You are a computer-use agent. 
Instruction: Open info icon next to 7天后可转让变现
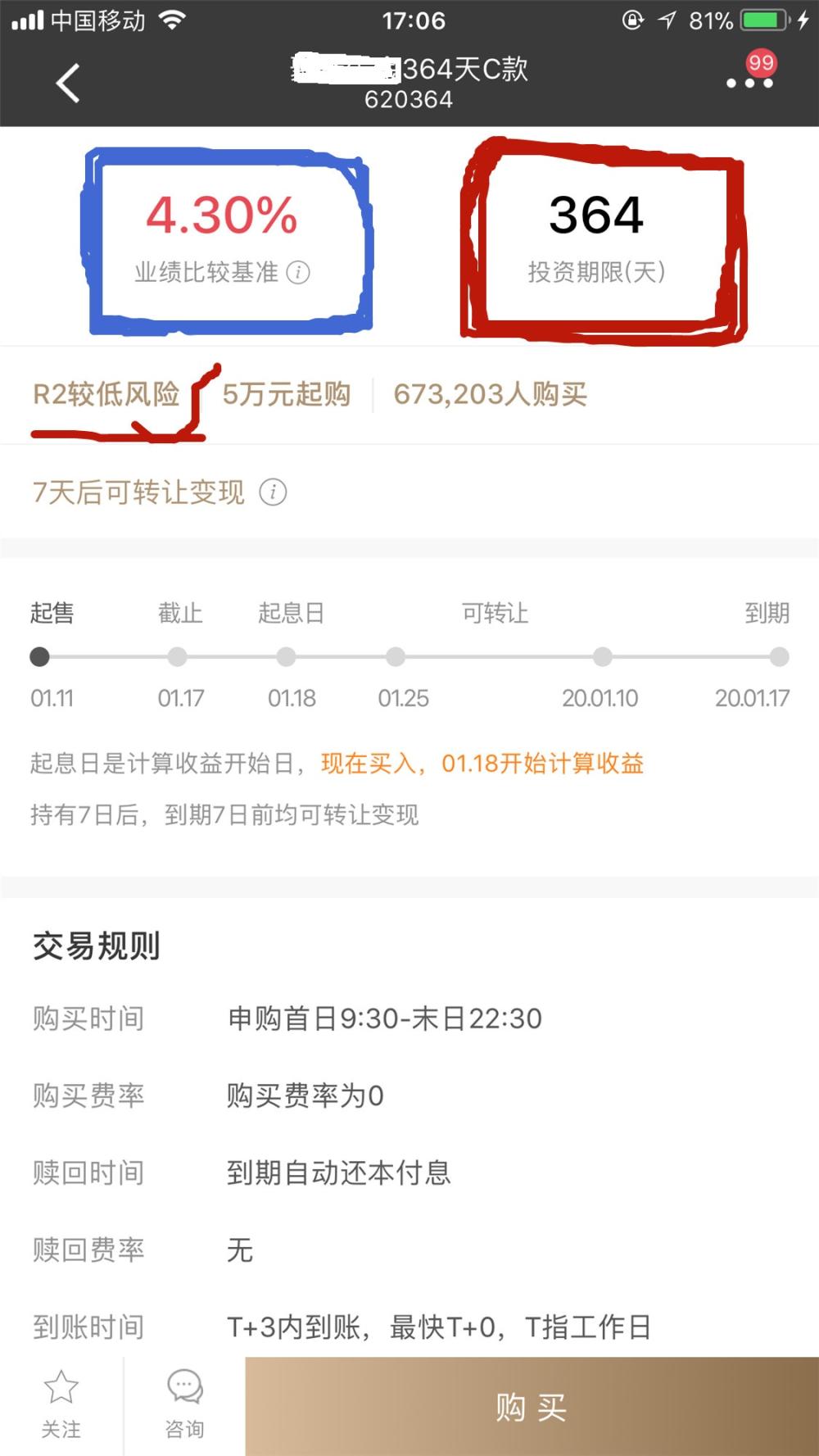[x=273, y=492]
